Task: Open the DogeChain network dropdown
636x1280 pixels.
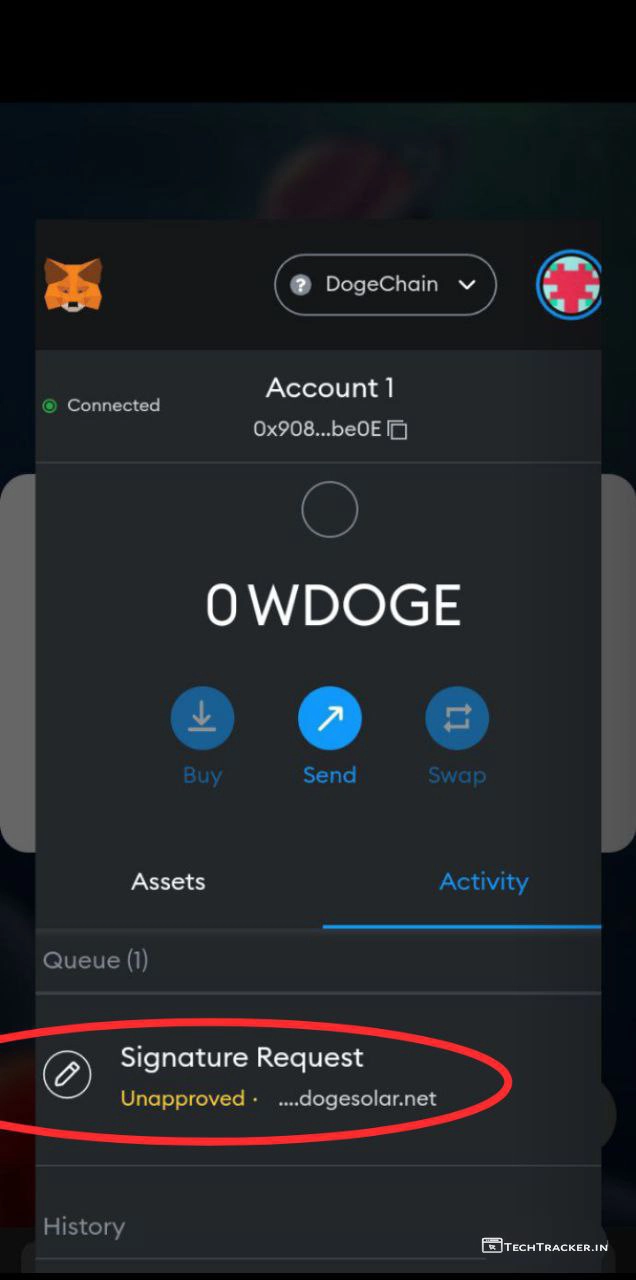Action: 385,285
